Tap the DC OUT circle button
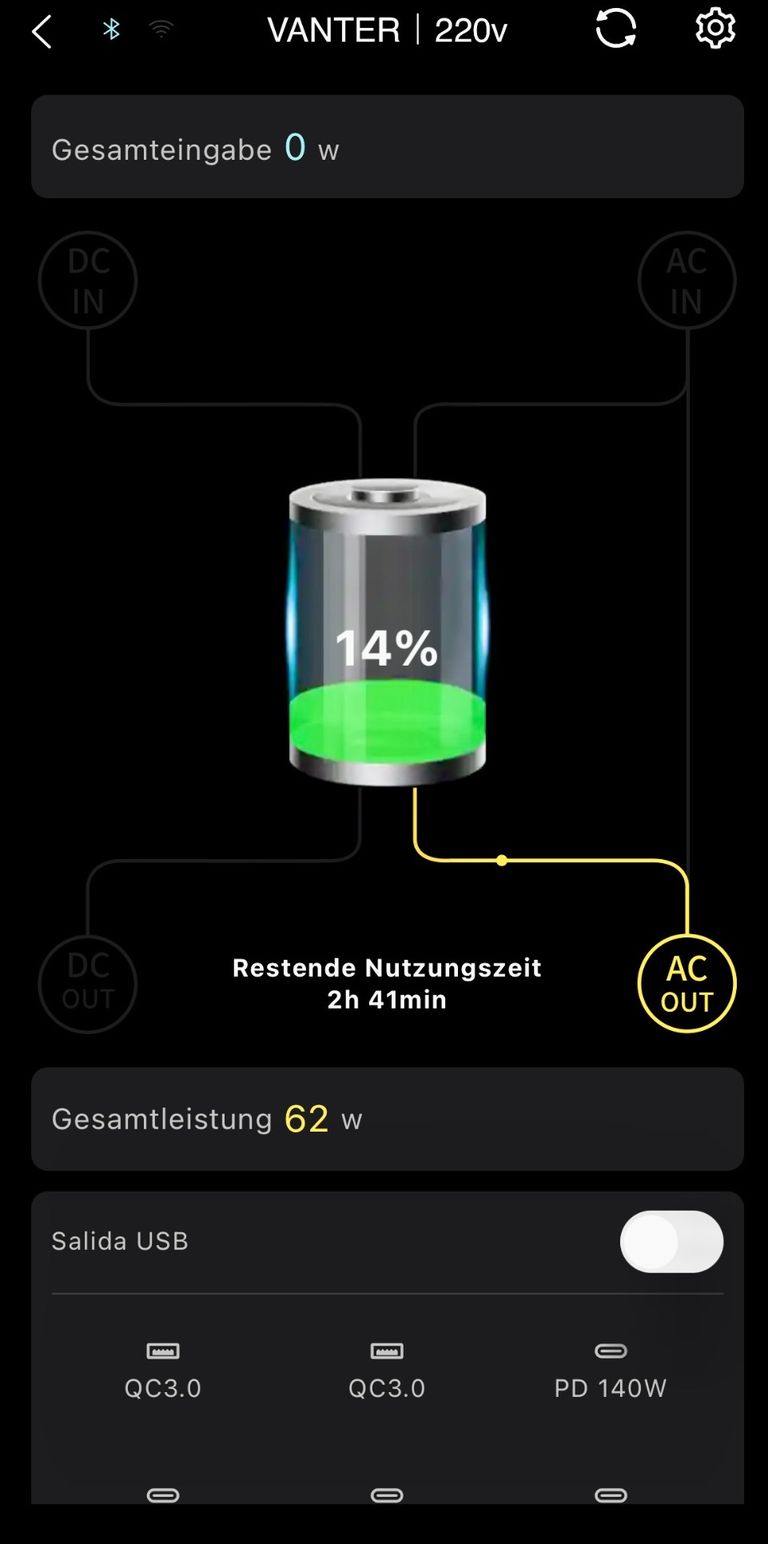Viewport: 768px width, 1544px height. 88,984
